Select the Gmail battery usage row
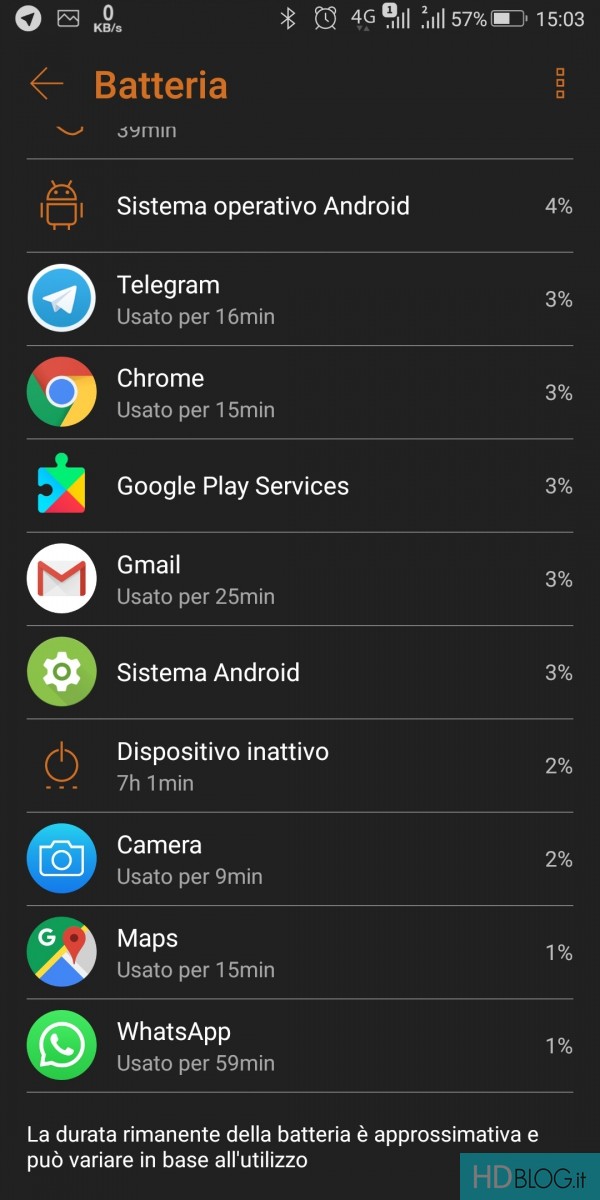 point(300,579)
